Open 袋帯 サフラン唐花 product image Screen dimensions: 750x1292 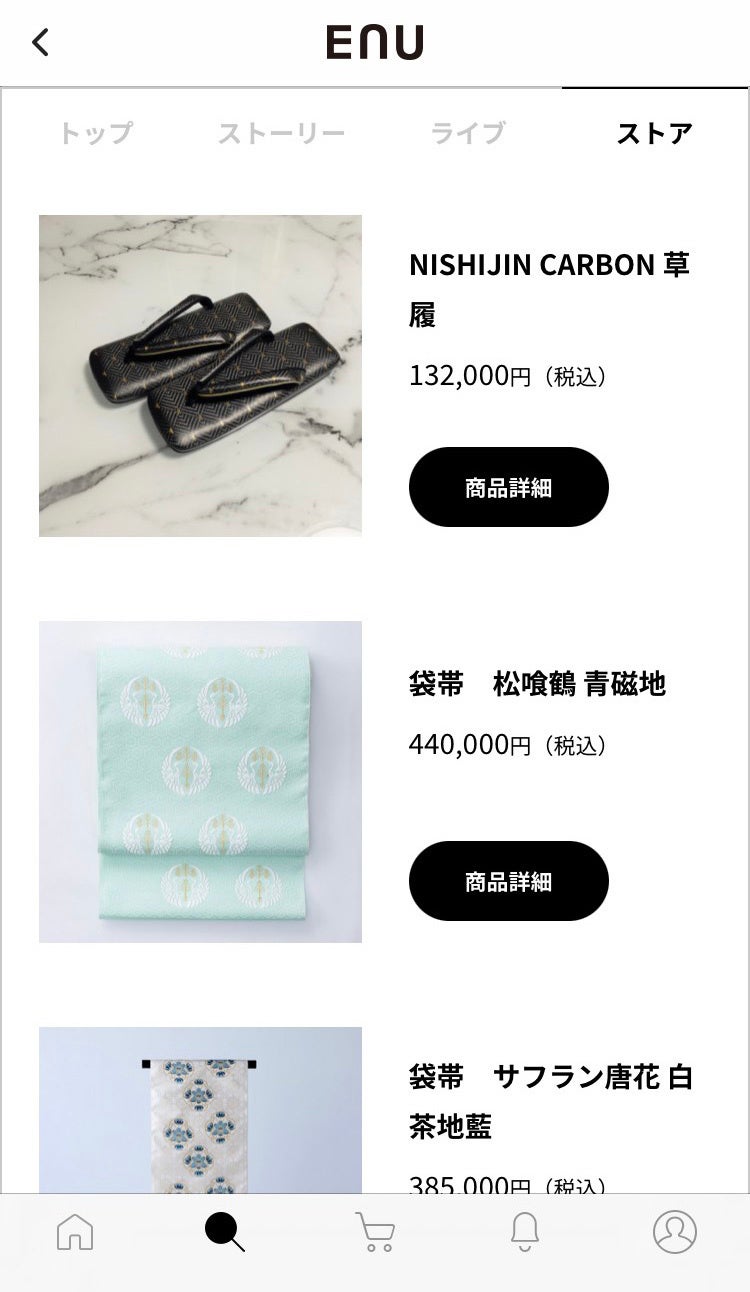pos(200,1110)
